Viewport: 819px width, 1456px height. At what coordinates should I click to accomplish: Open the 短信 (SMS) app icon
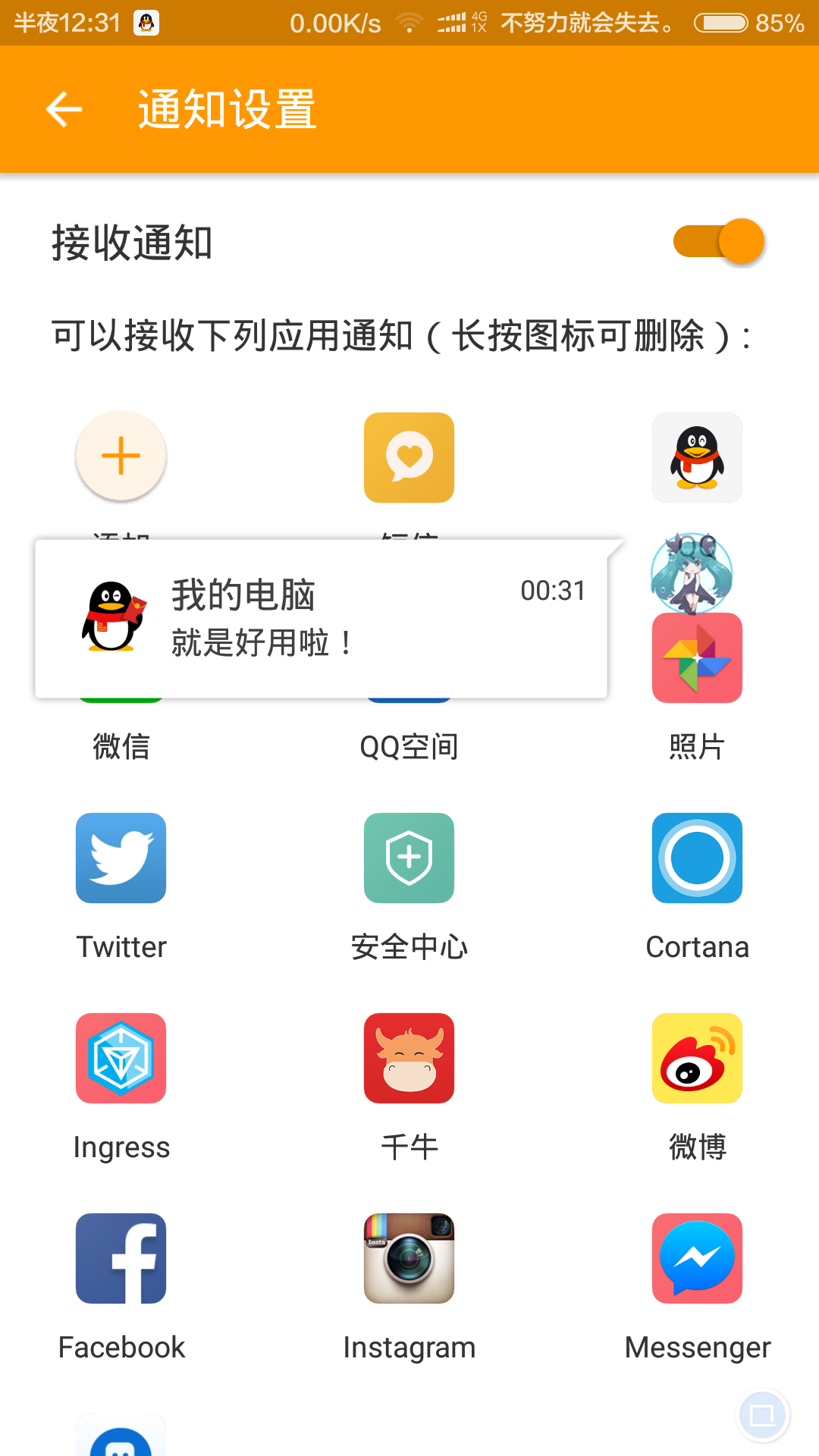point(409,457)
